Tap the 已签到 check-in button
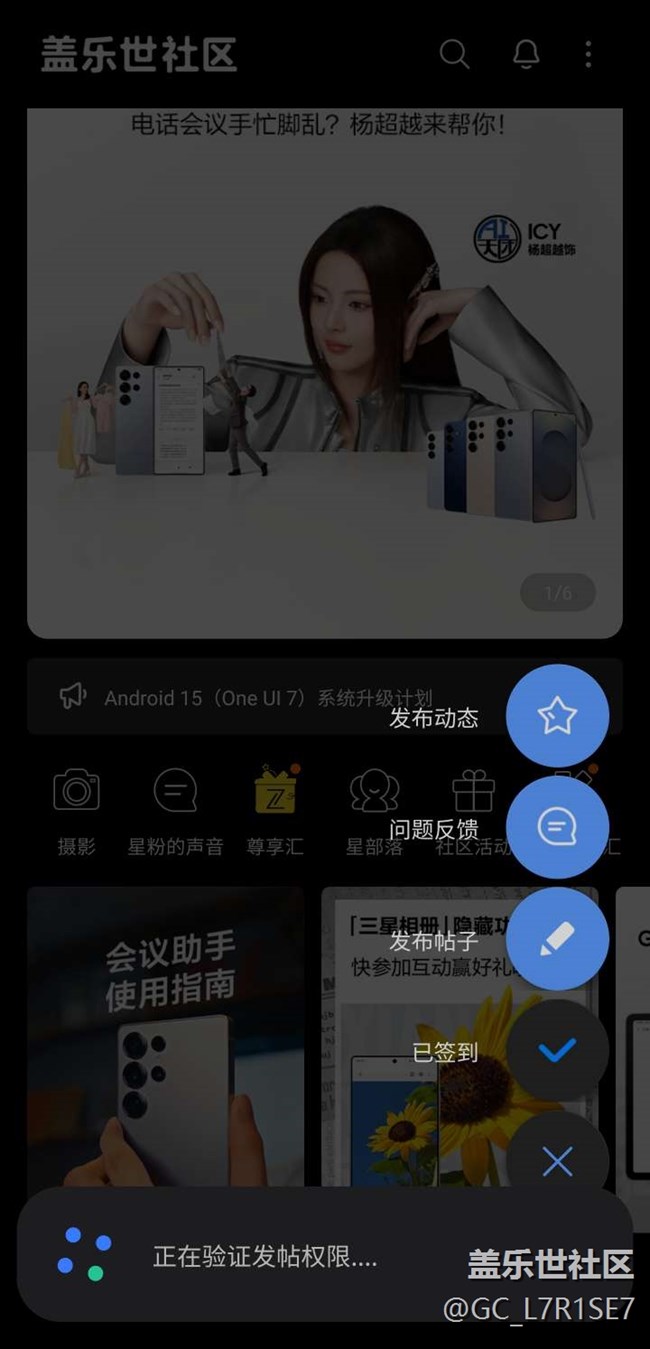This screenshot has height=1349, width=650. click(x=557, y=1050)
